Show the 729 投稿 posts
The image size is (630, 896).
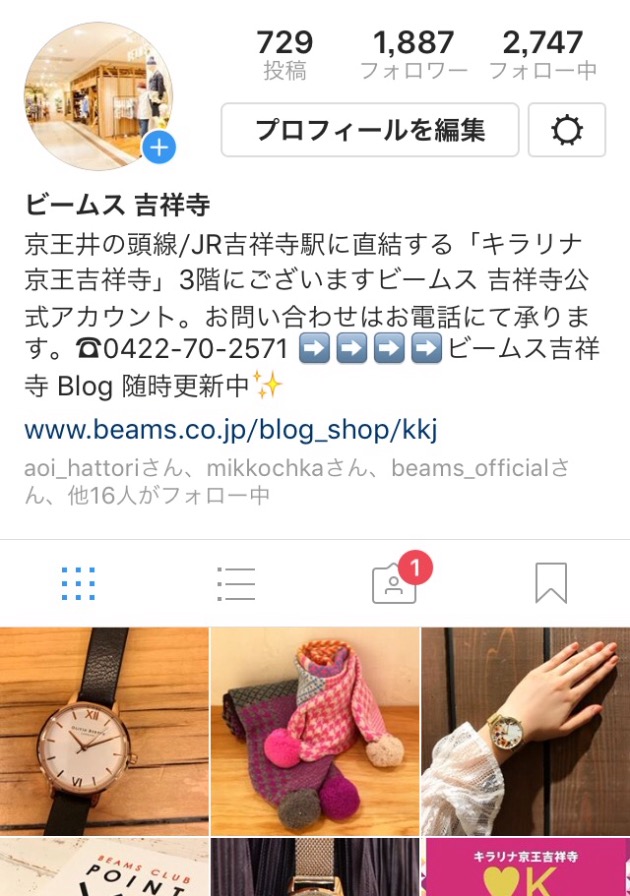(285, 55)
